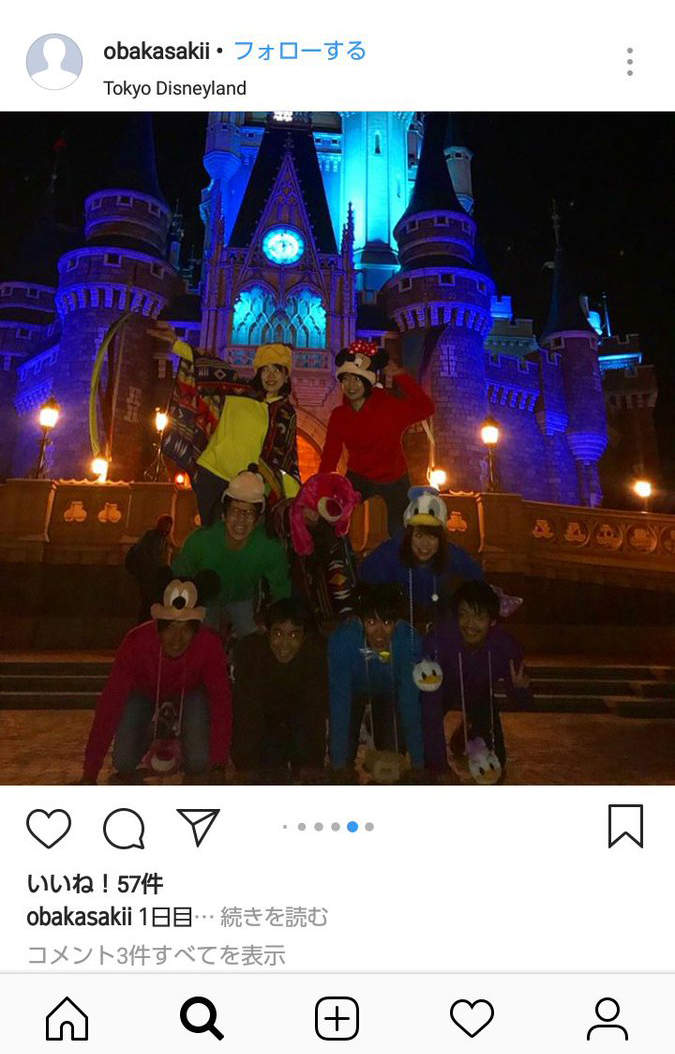Follow obakasakii with フォローする

point(300,50)
